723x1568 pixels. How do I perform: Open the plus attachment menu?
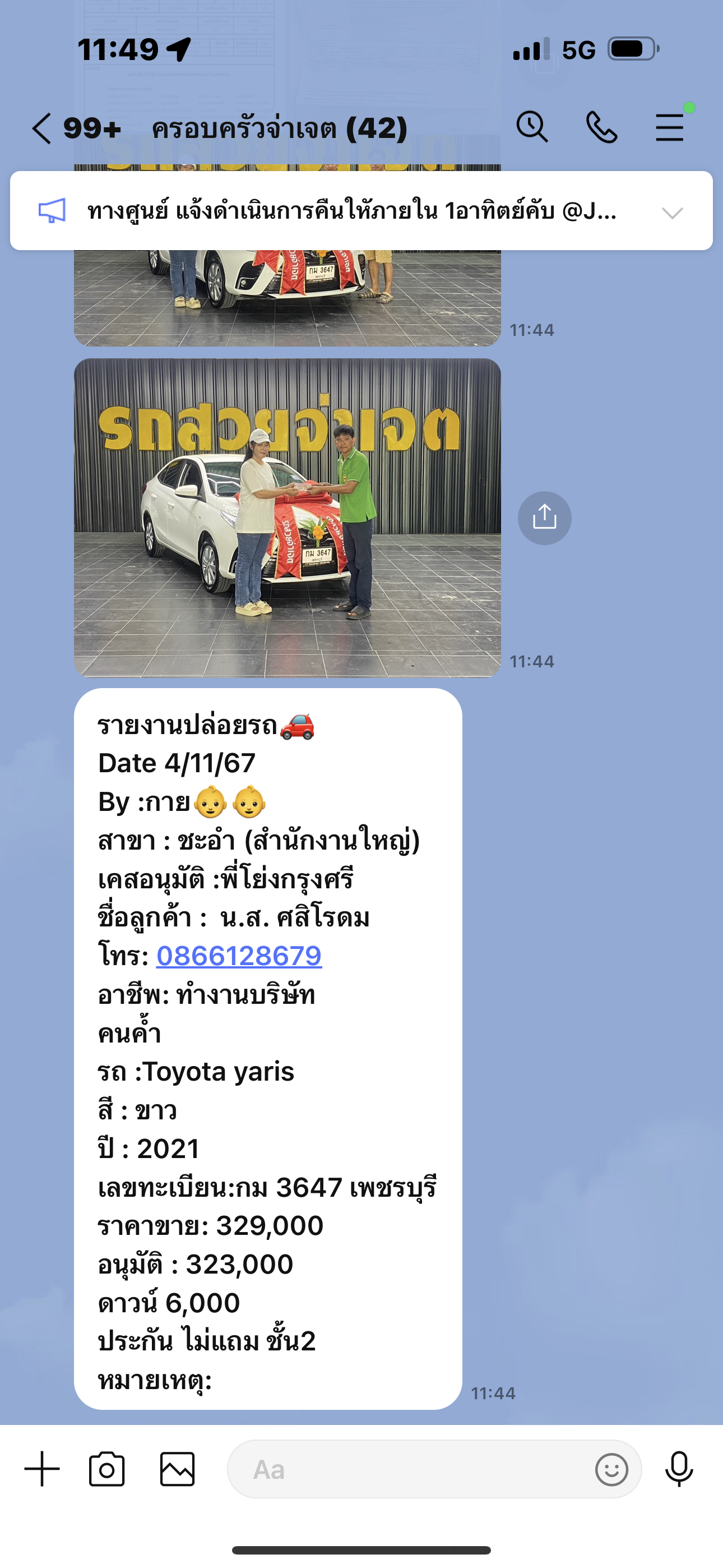point(42,1469)
